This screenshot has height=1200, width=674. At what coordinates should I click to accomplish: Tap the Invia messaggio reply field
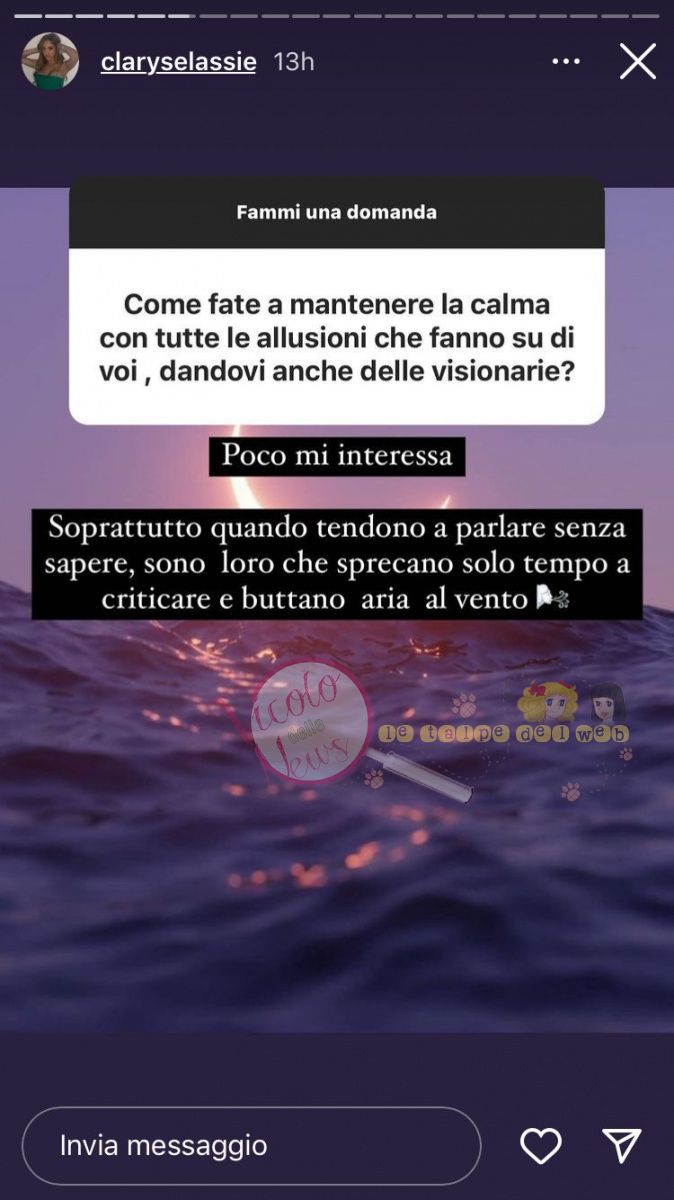click(250, 1145)
